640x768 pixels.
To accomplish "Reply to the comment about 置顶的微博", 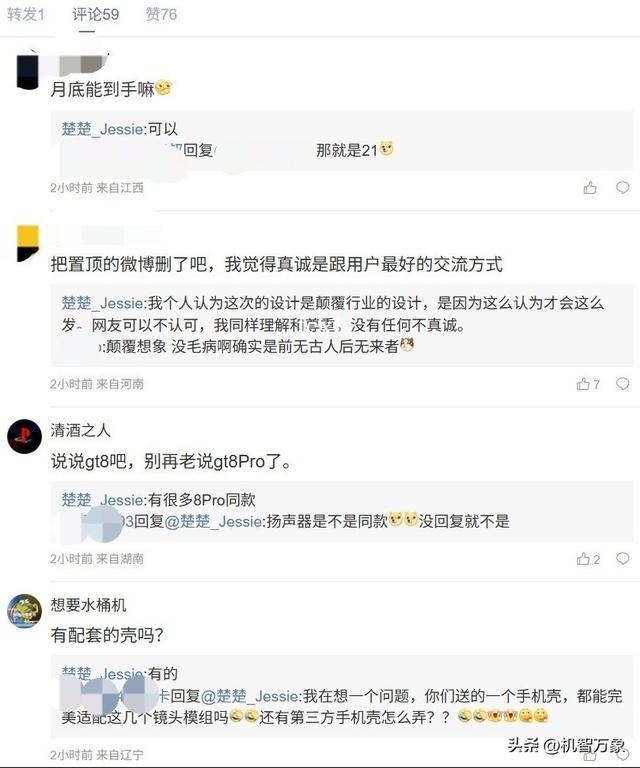I will [622, 383].
